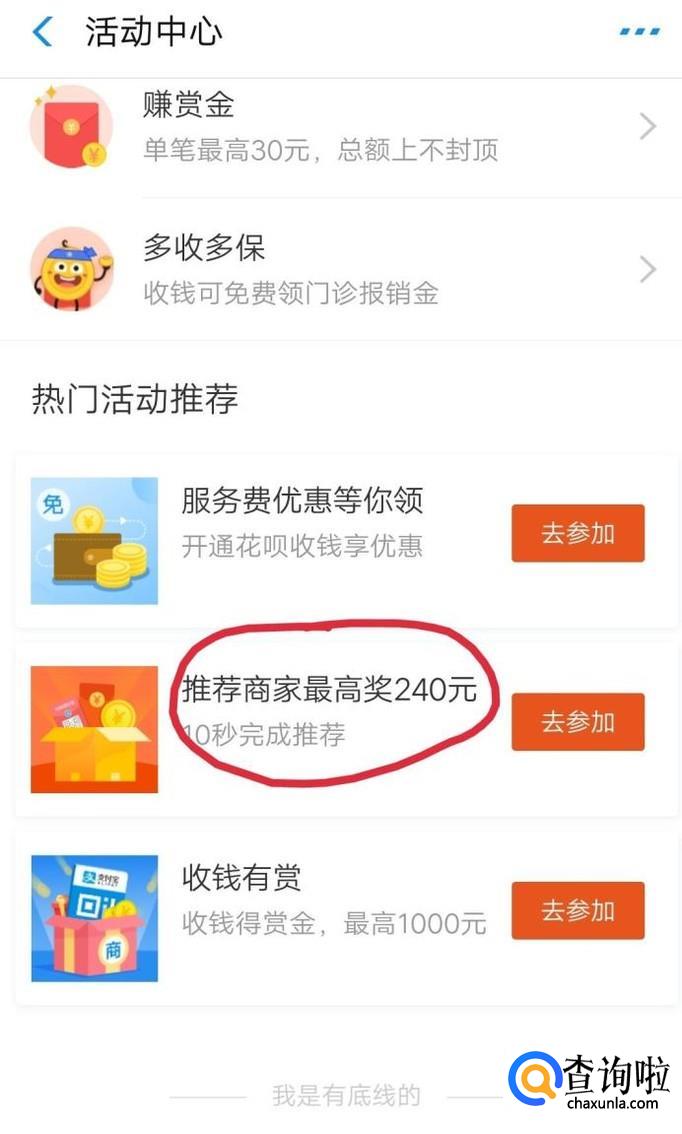This screenshot has height=1134, width=682.
Task: Open the 服务费优惠等你领 card
Action: [x=300, y=522]
